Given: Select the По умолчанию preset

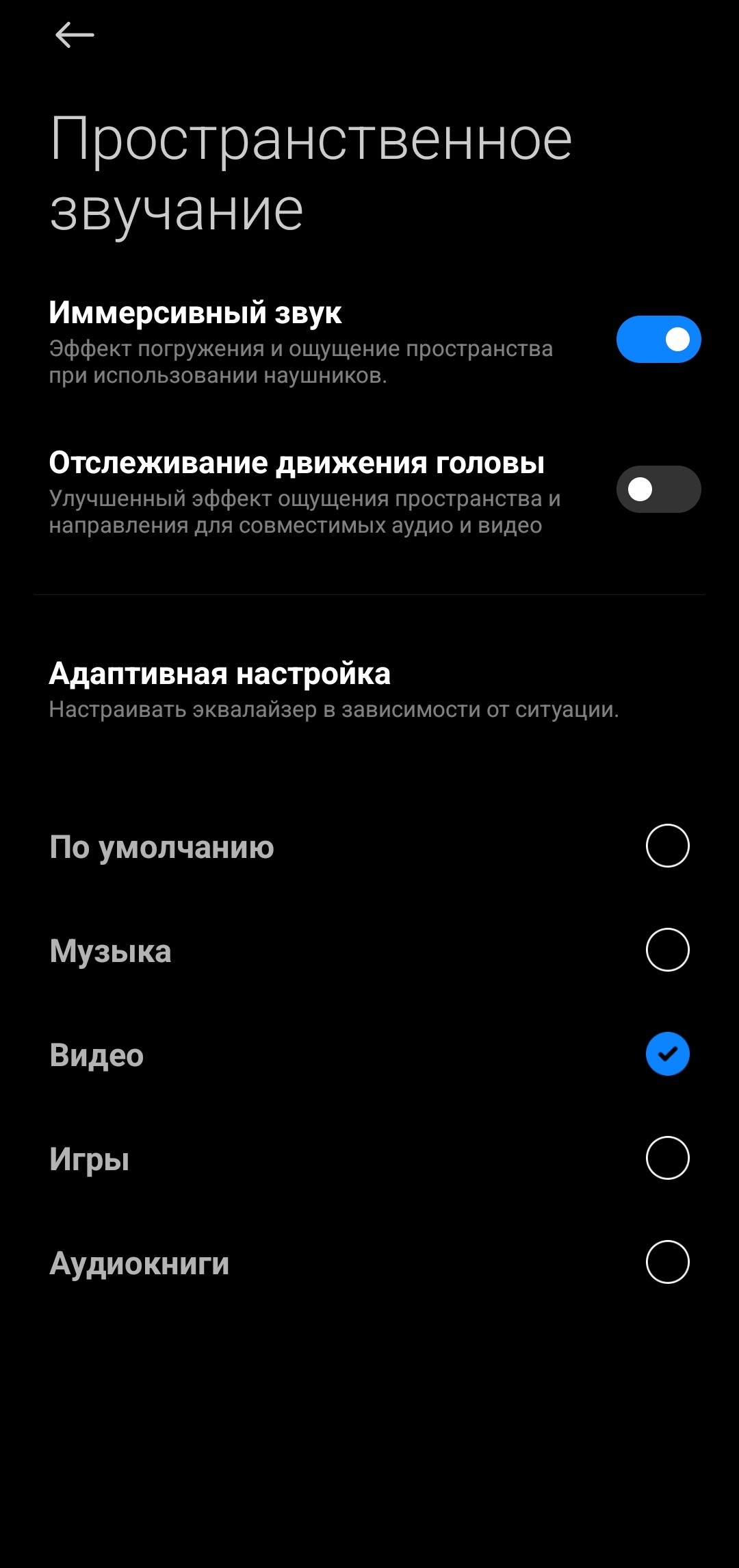Looking at the screenshot, I should click(667, 846).
